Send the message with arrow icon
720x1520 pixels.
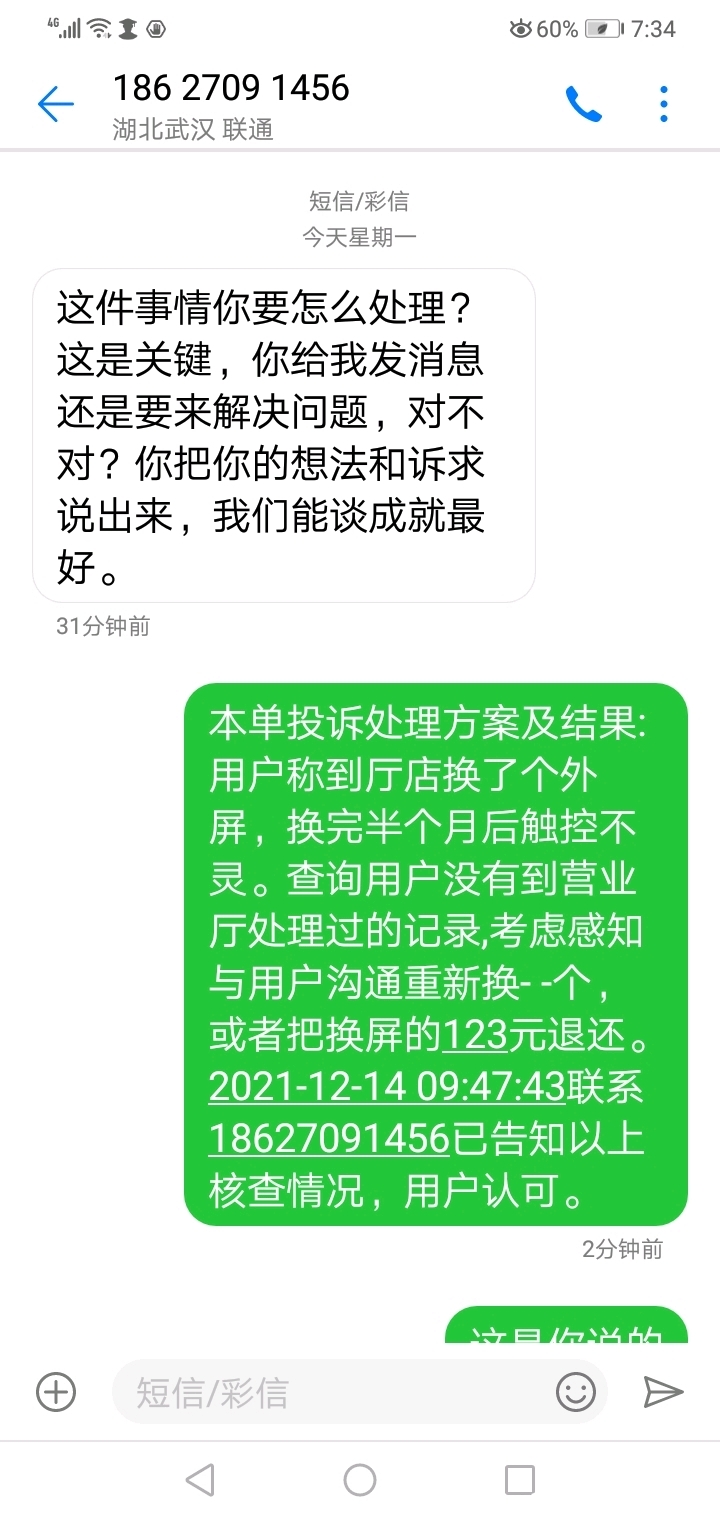(663, 1391)
